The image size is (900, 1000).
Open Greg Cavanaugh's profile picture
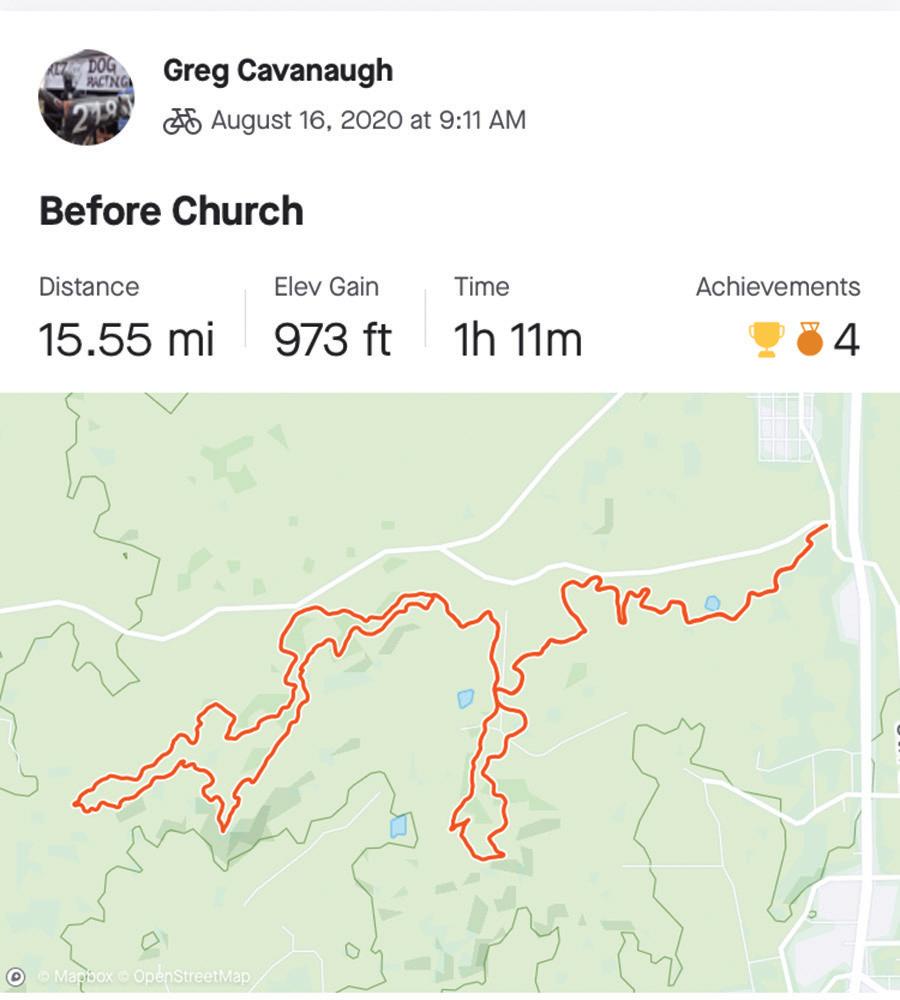(x=87, y=97)
